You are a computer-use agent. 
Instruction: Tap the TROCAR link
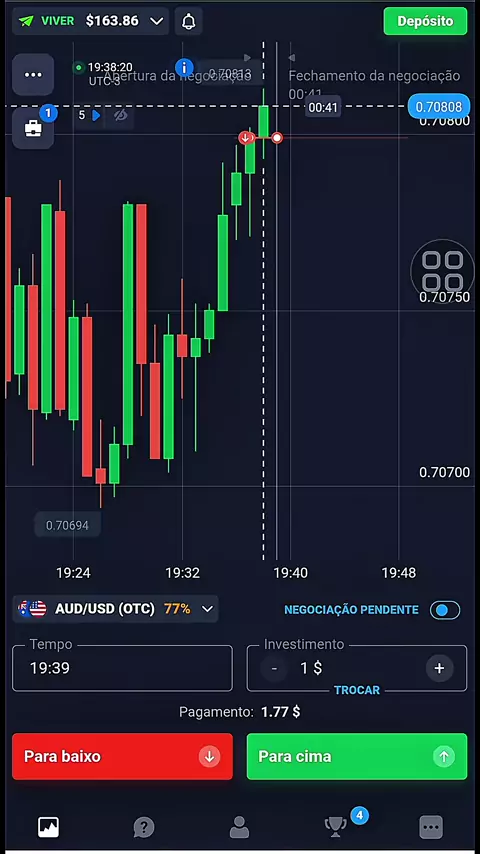tap(357, 690)
